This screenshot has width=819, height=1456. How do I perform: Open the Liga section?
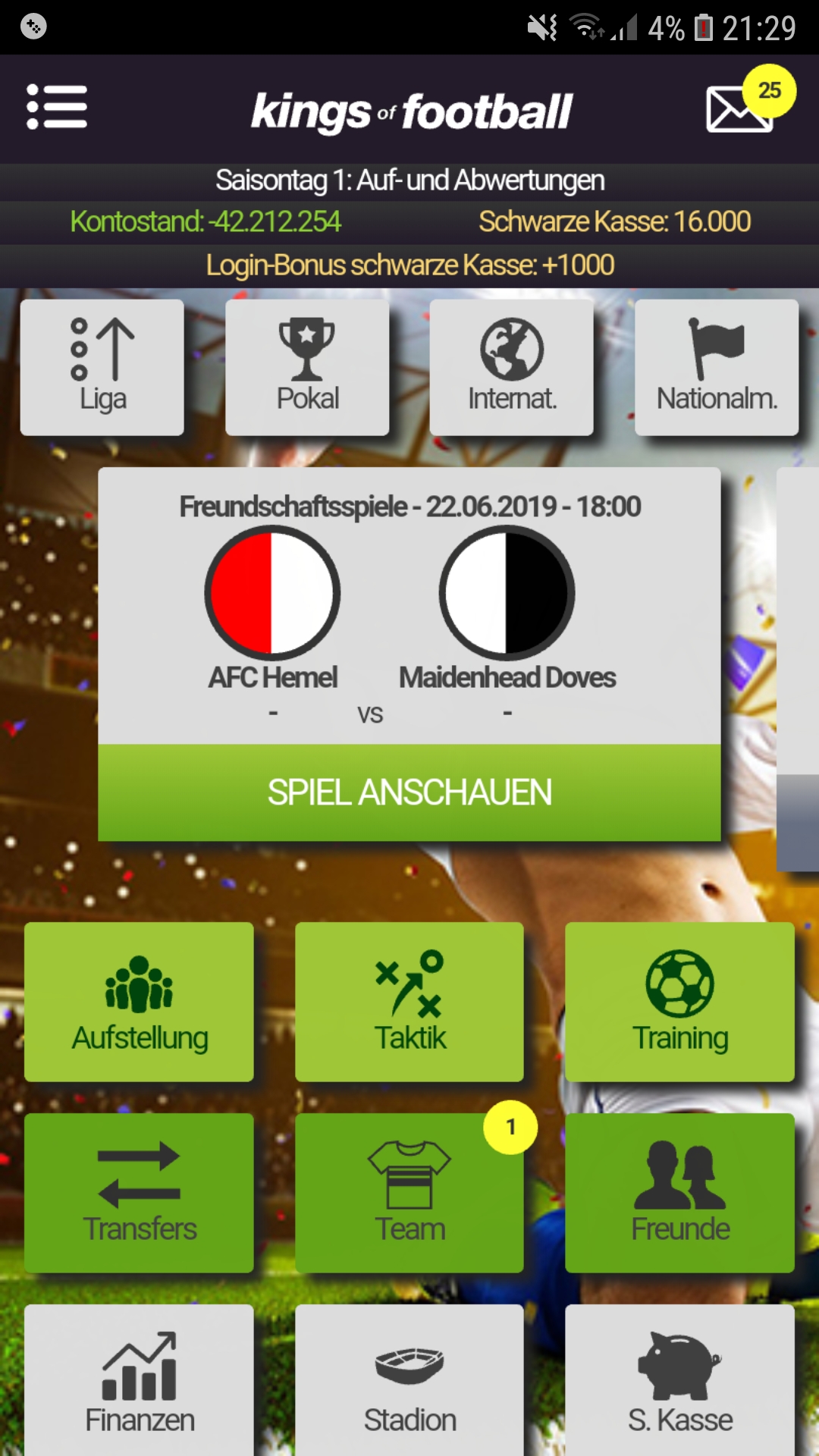[x=102, y=367]
